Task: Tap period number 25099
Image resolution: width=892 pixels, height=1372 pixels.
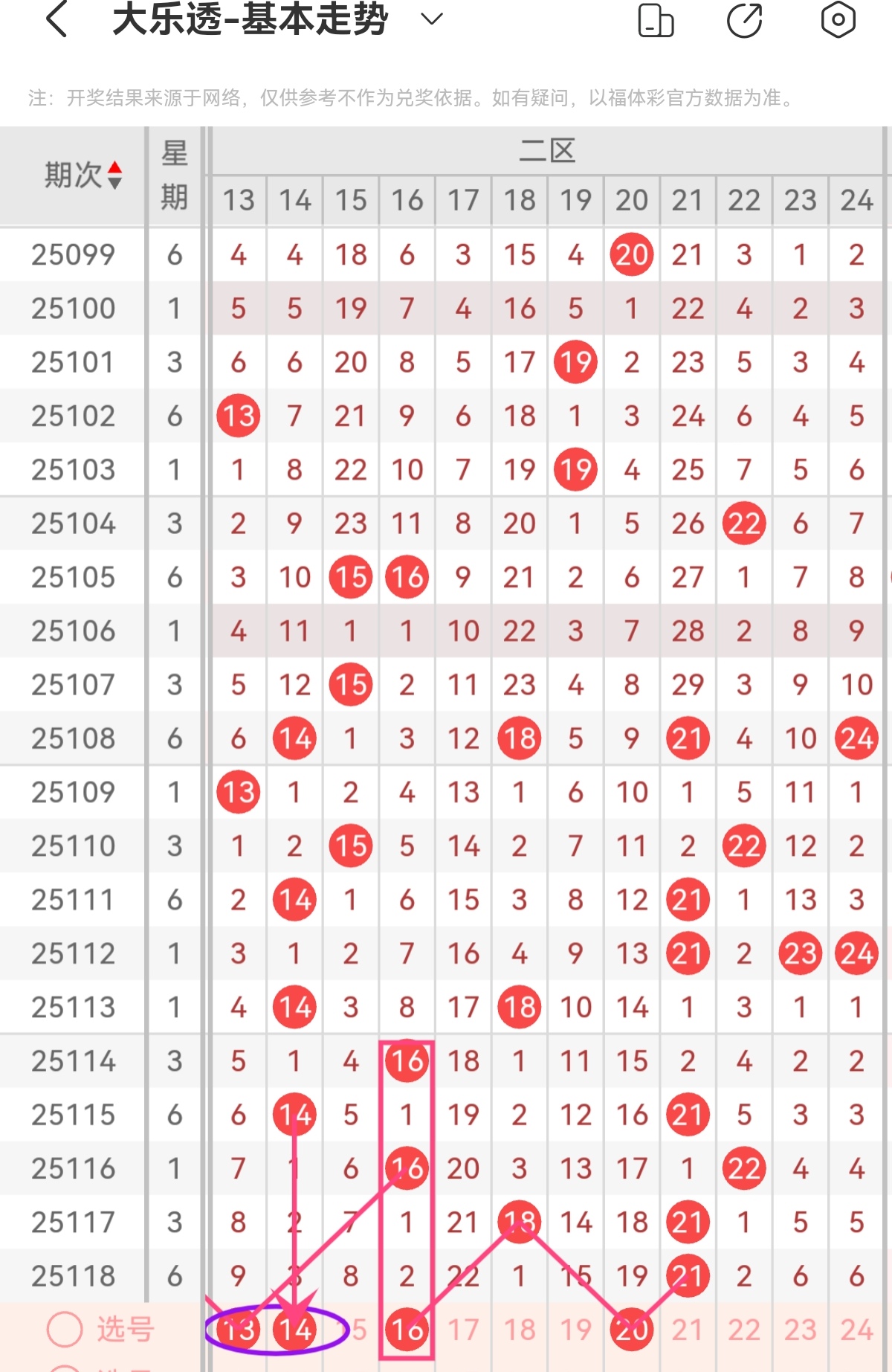Action: click(x=72, y=254)
